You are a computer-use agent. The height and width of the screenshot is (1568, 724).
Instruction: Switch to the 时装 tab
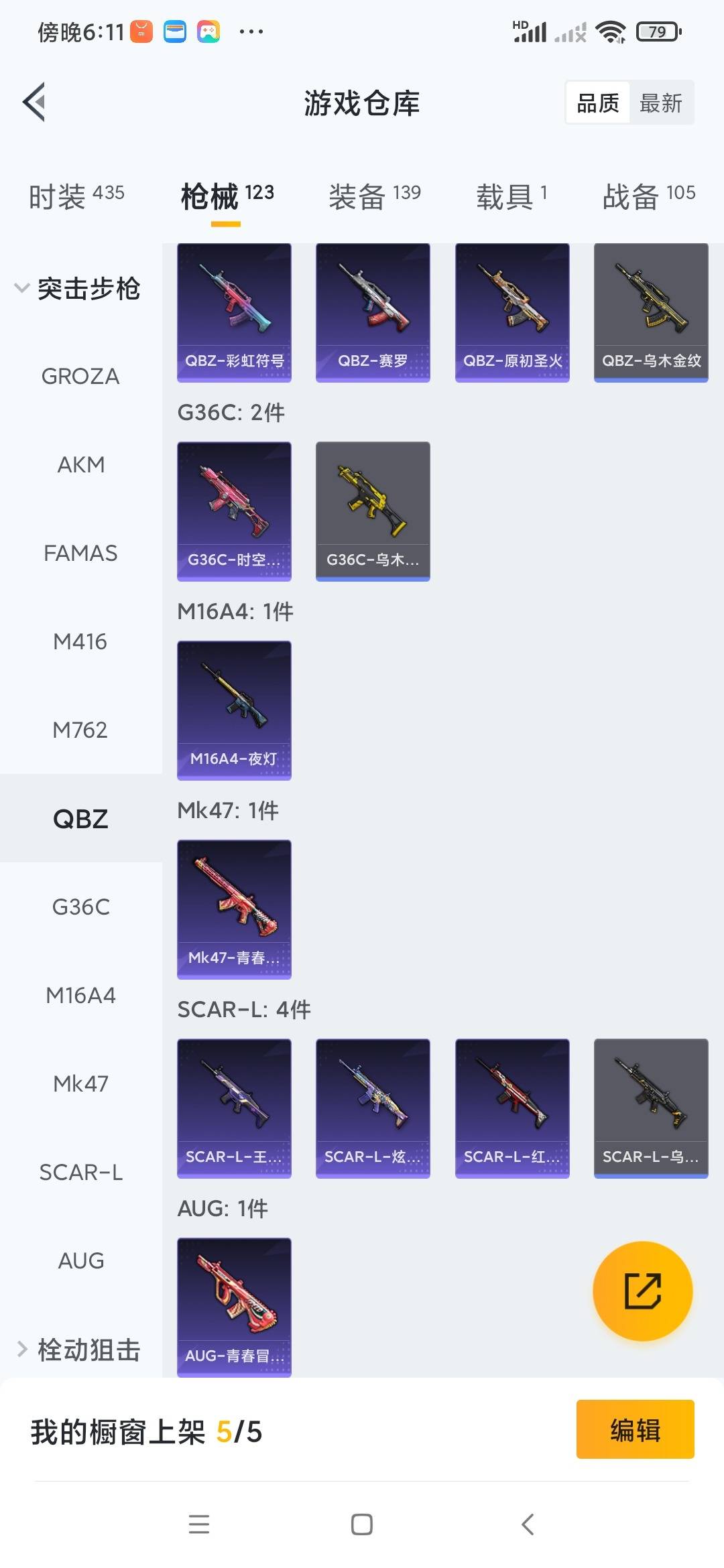pos(76,196)
